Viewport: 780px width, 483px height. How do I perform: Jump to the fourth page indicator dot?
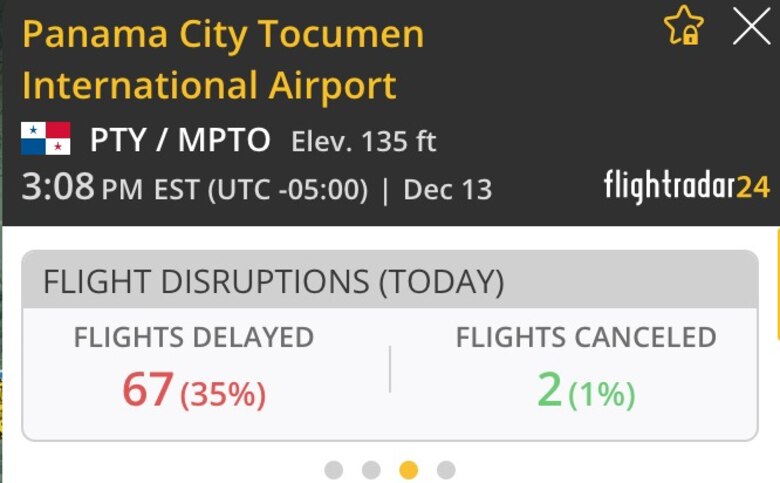tap(446, 470)
